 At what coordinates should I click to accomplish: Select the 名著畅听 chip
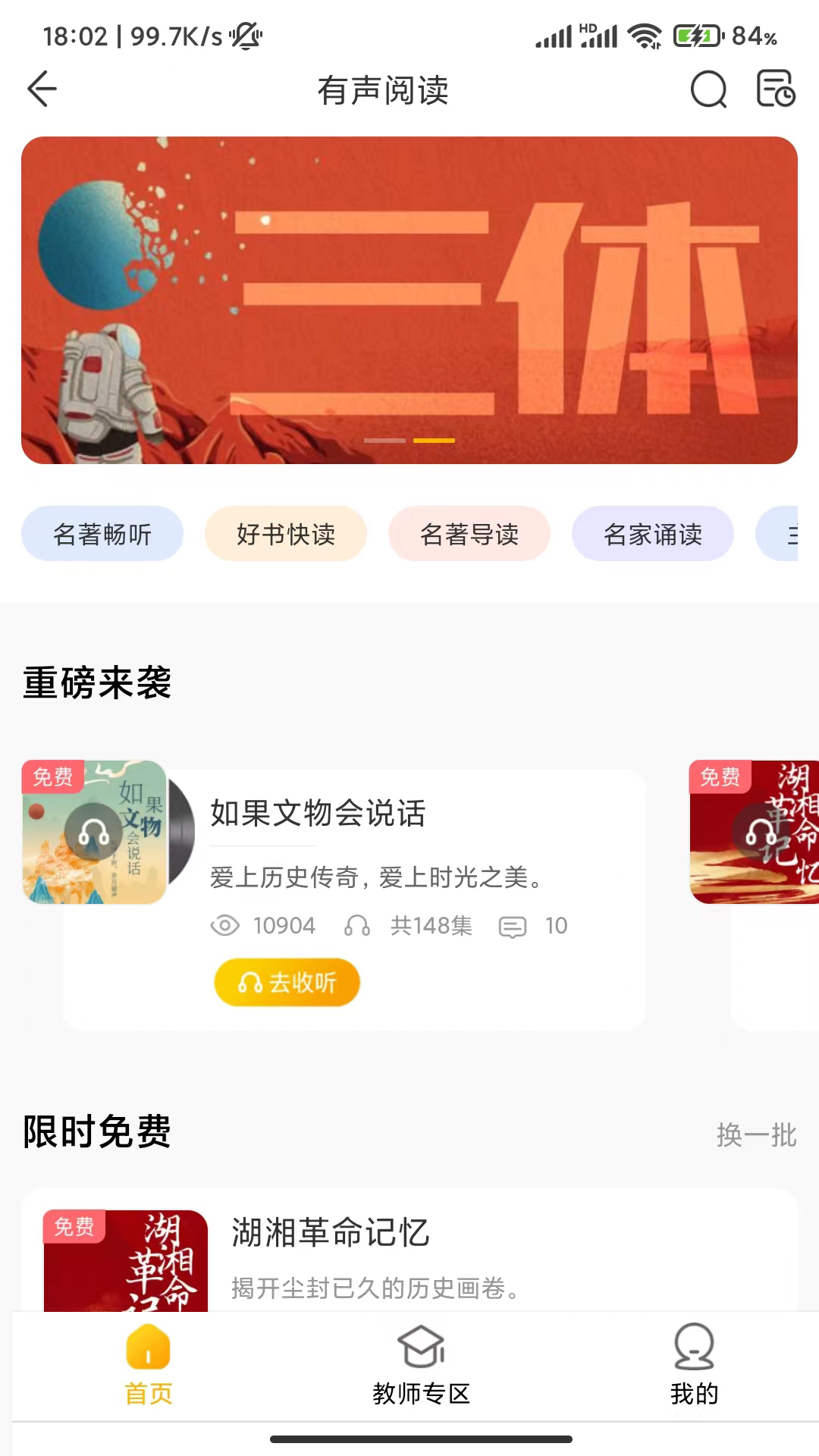click(102, 534)
